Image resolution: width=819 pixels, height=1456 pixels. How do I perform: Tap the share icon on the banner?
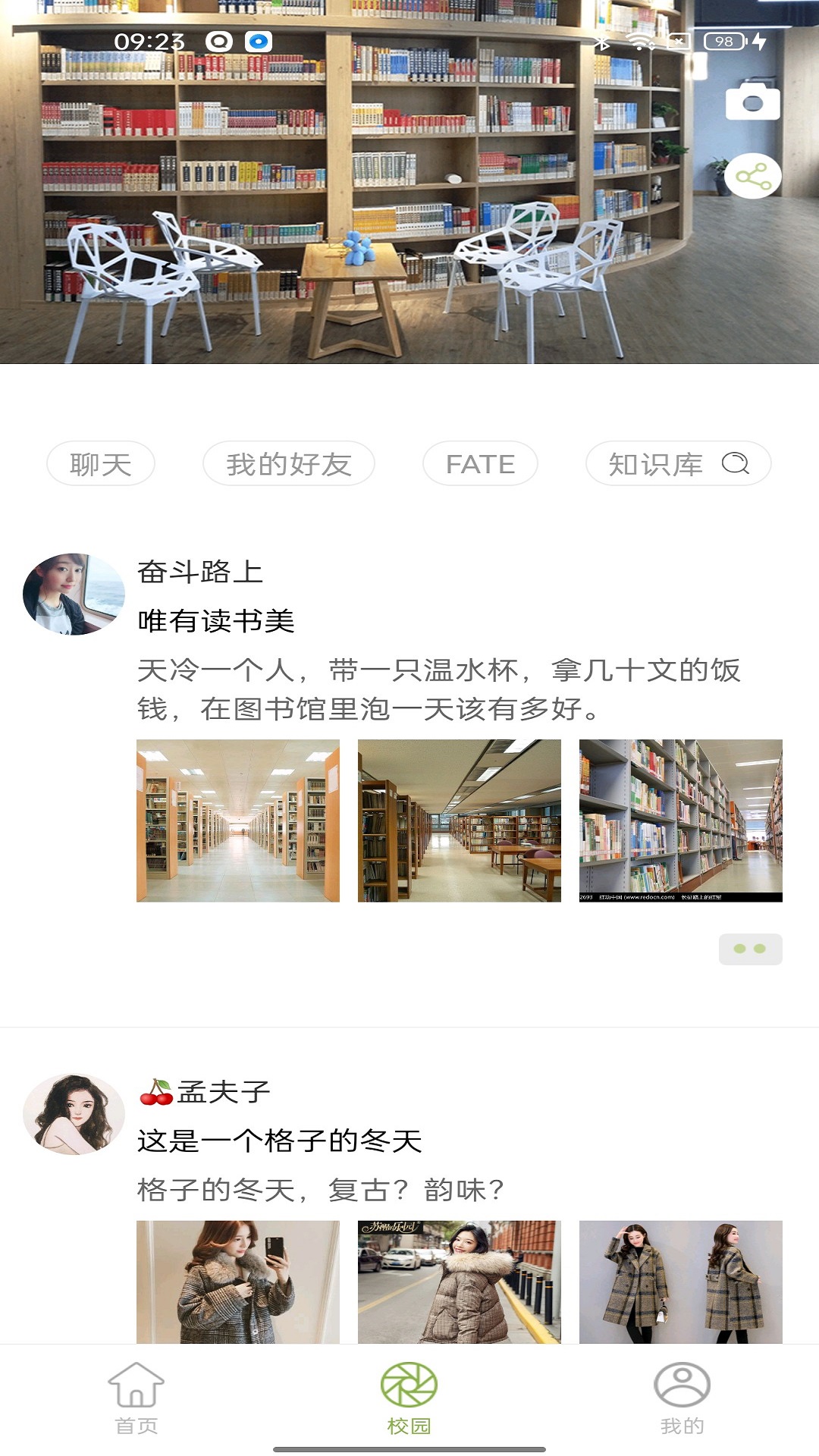pos(752,177)
